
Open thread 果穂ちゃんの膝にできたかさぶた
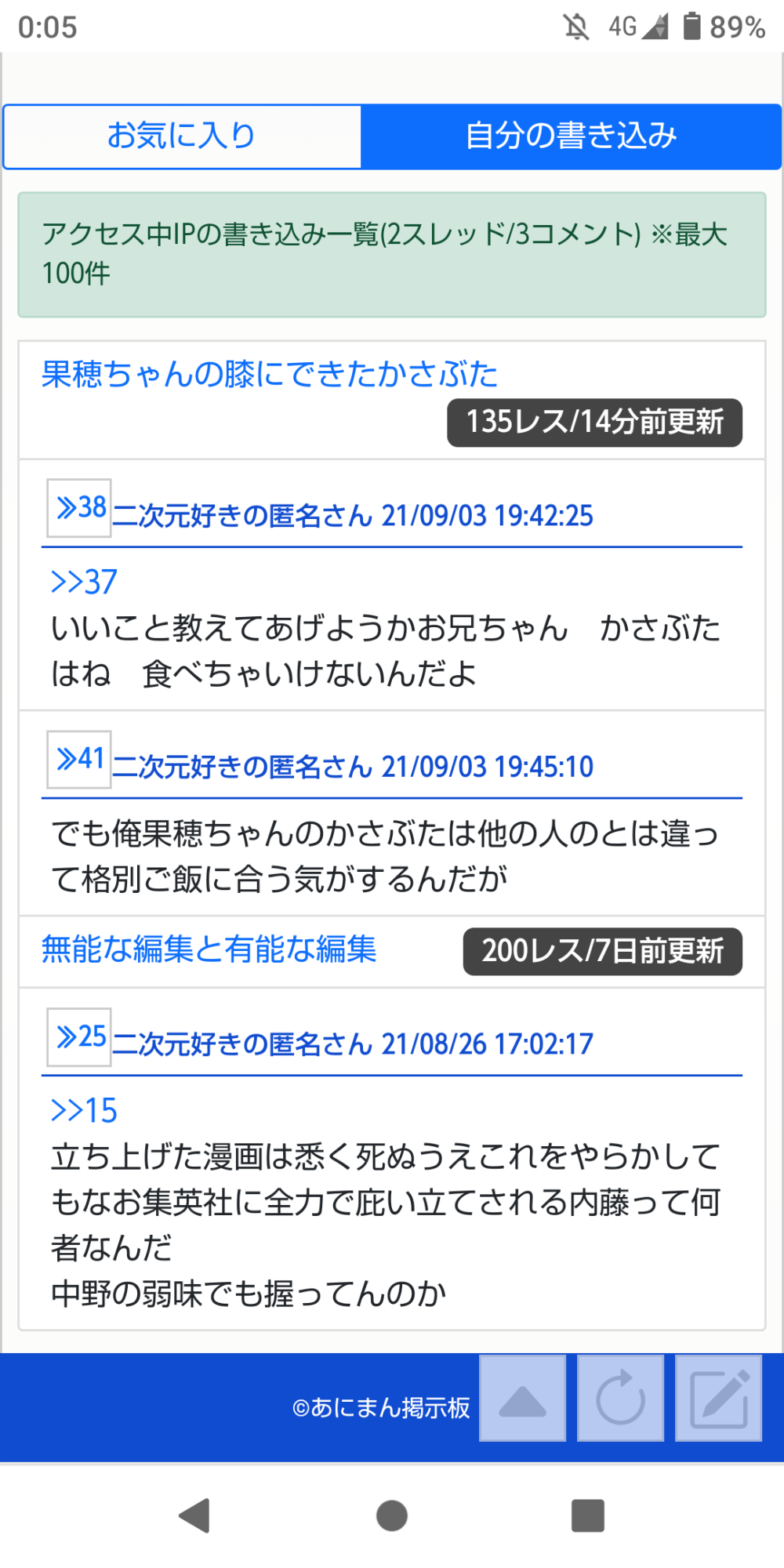tap(269, 374)
